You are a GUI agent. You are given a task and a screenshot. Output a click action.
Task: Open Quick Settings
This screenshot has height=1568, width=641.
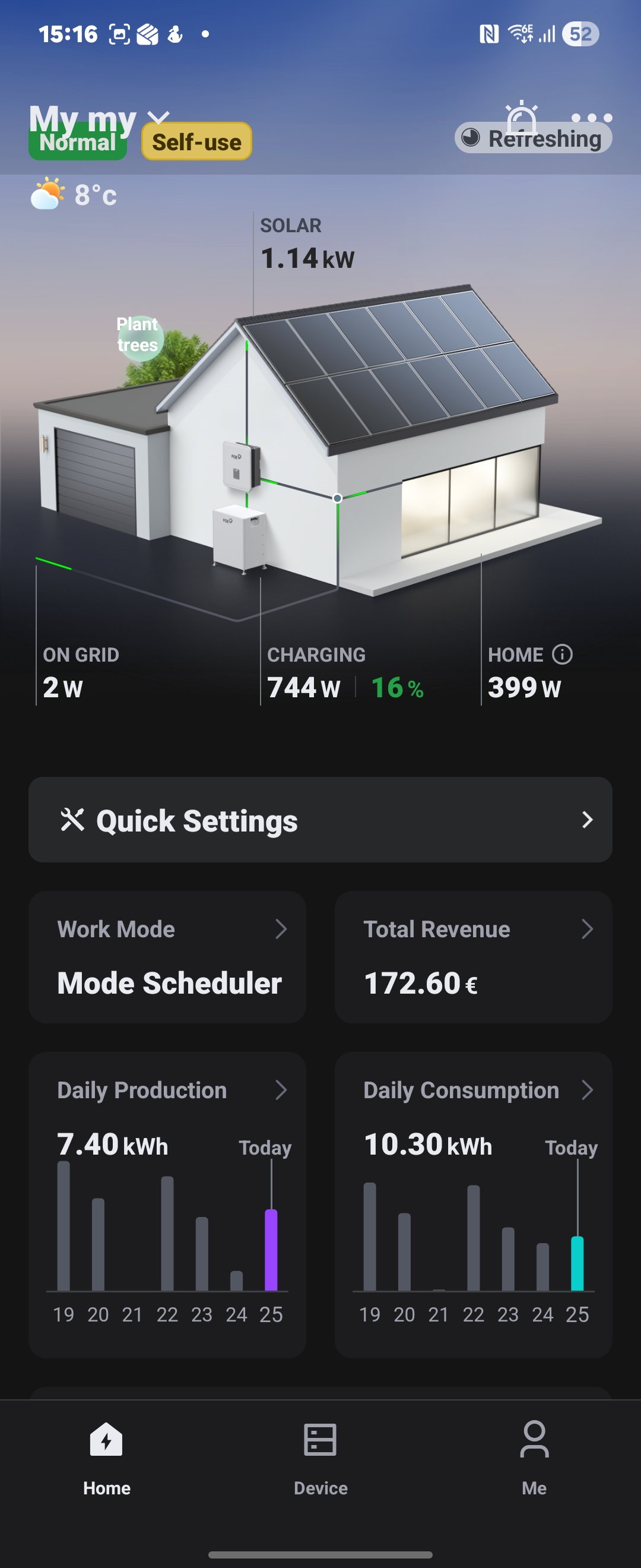click(x=320, y=819)
